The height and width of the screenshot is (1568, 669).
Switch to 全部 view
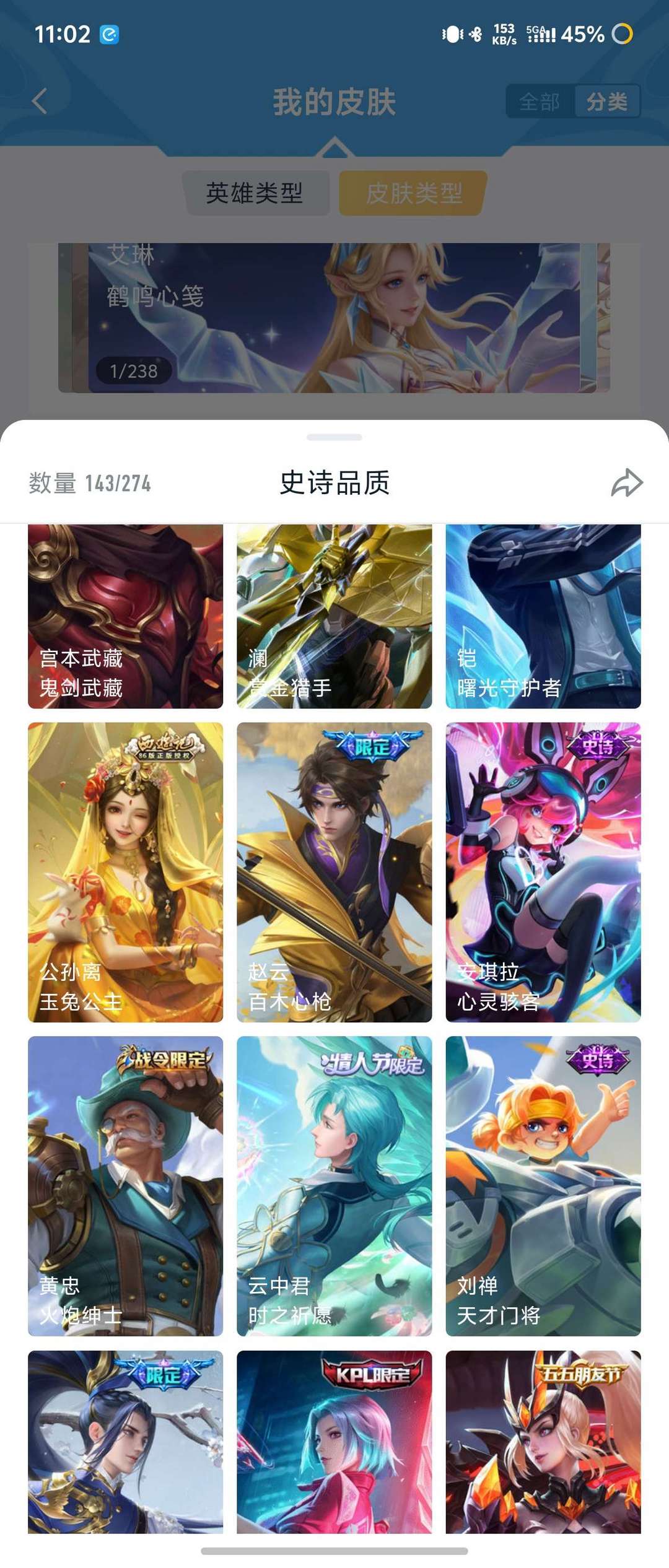click(541, 102)
